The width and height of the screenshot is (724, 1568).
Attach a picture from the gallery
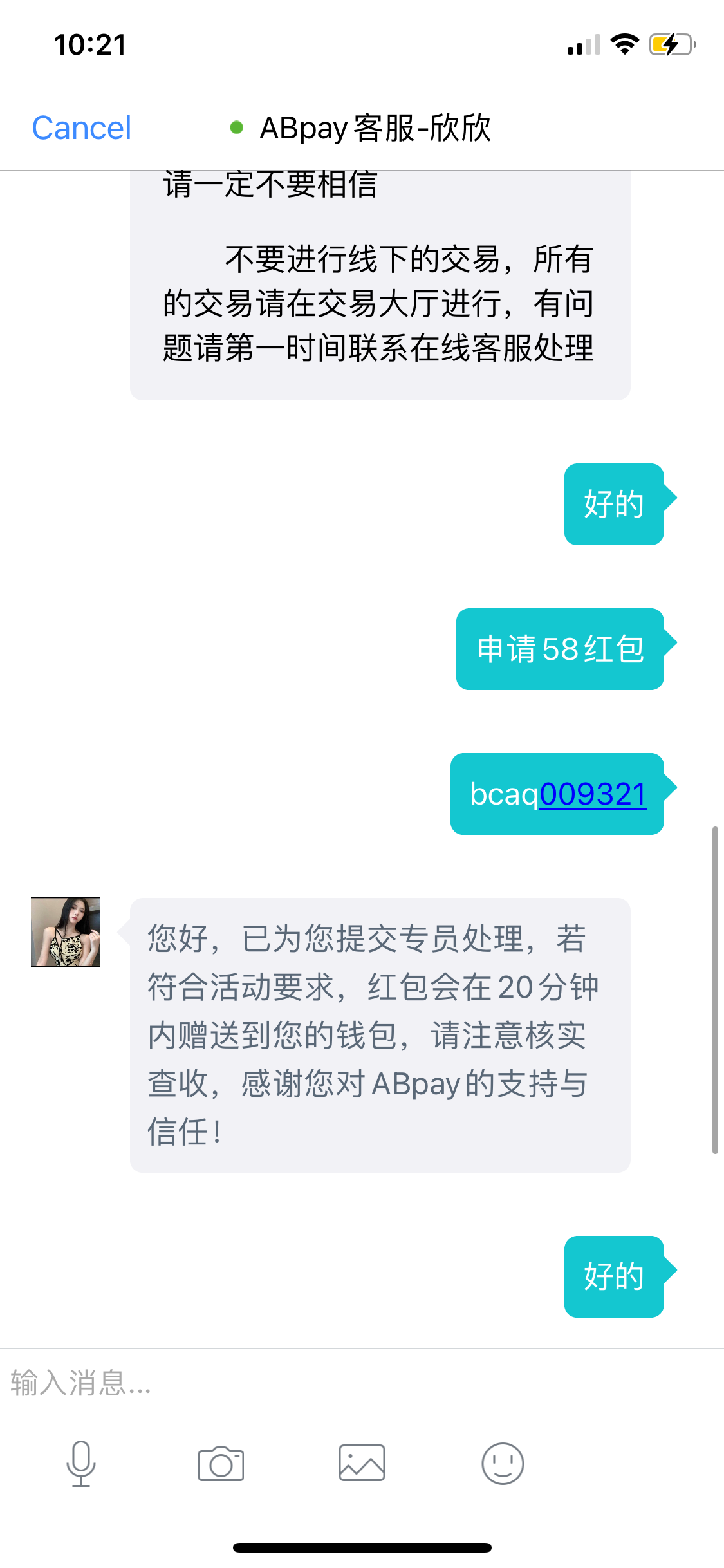362,1463
